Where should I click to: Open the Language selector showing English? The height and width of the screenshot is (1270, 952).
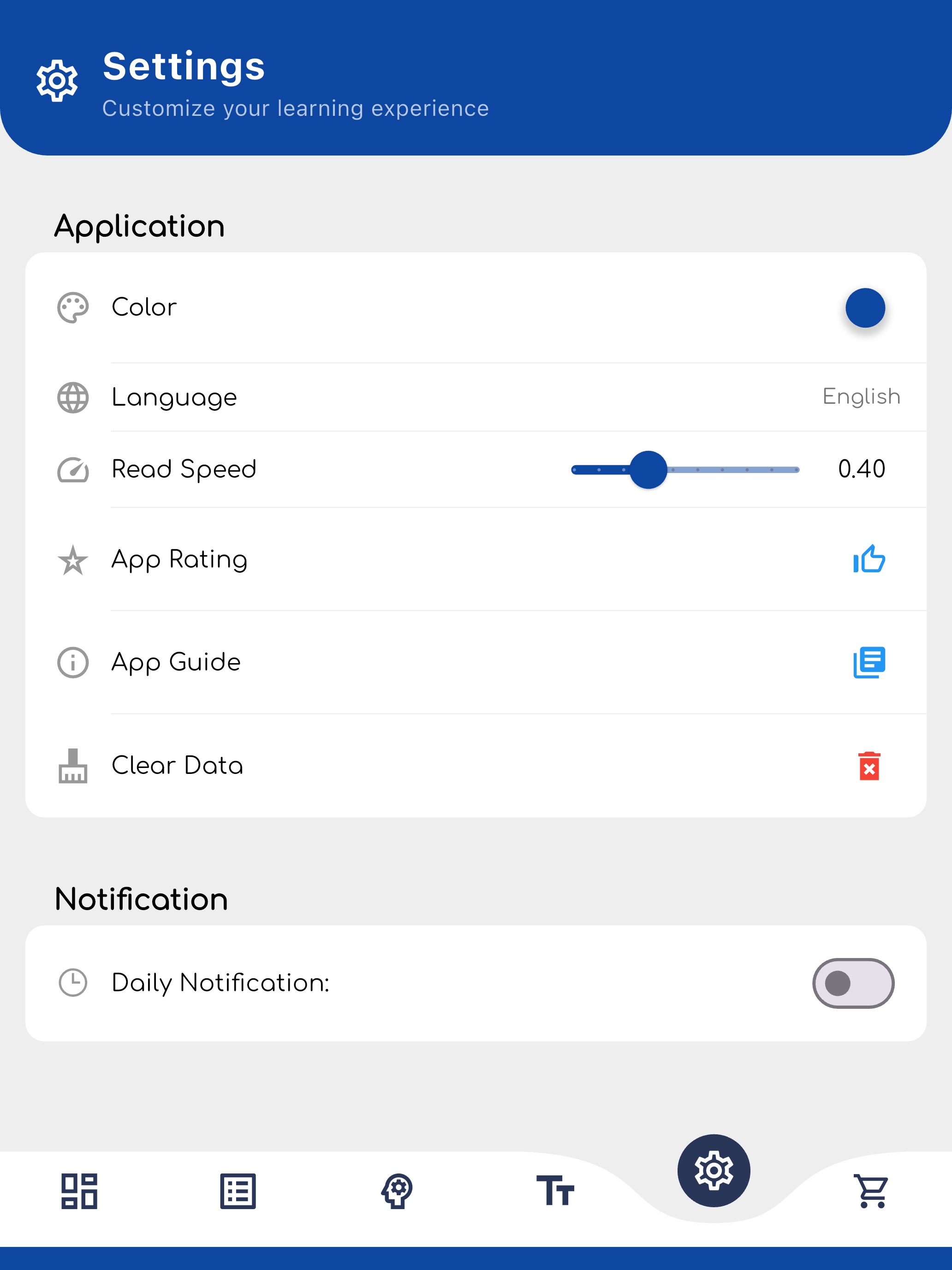[860, 397]
